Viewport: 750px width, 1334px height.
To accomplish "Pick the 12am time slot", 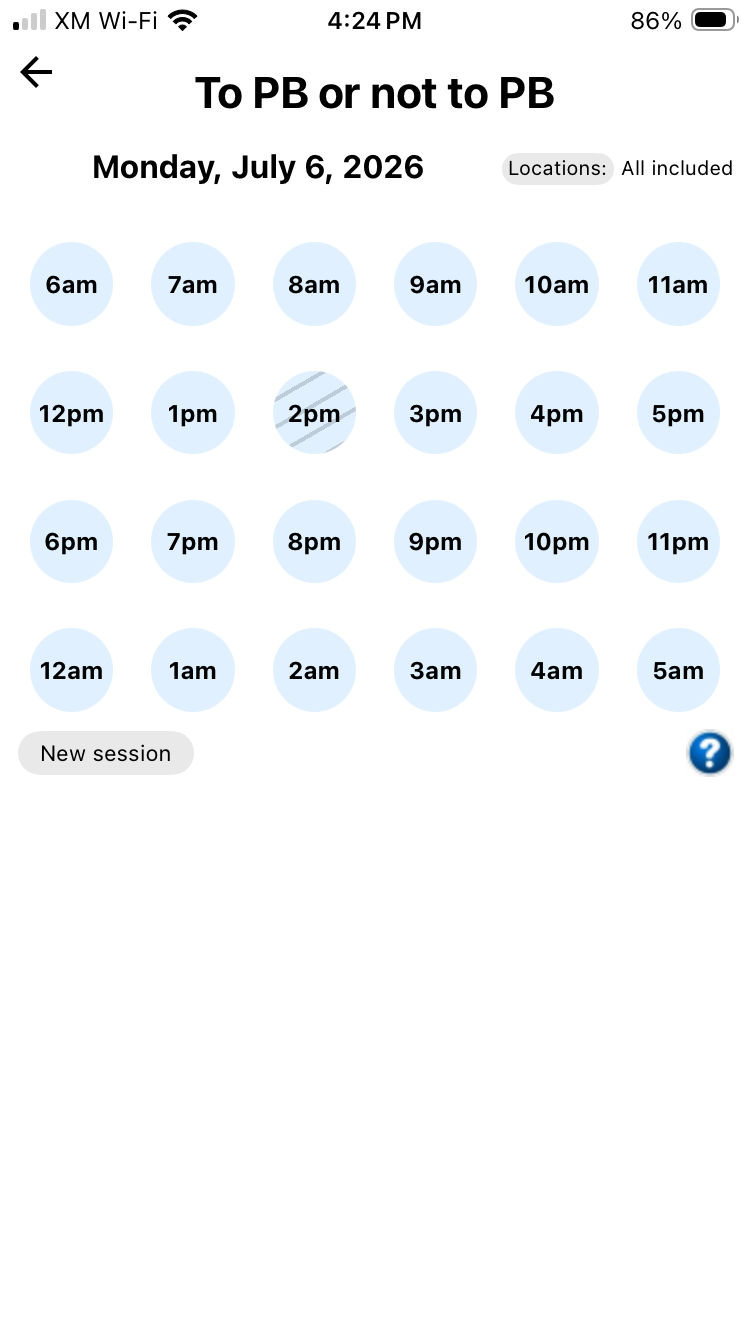I will pos(71,670).
